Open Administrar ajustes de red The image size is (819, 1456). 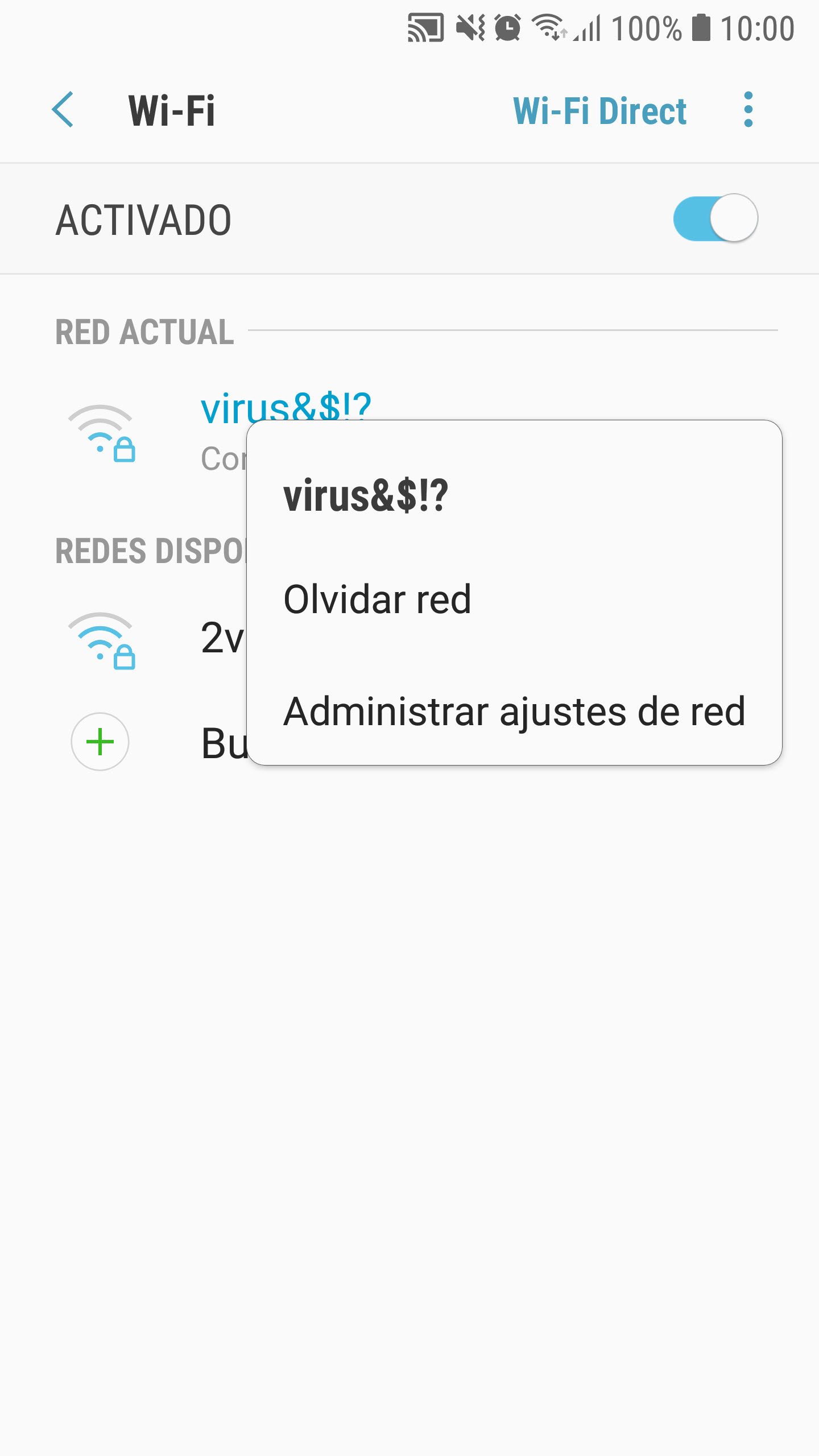click(x=514, y=712)
